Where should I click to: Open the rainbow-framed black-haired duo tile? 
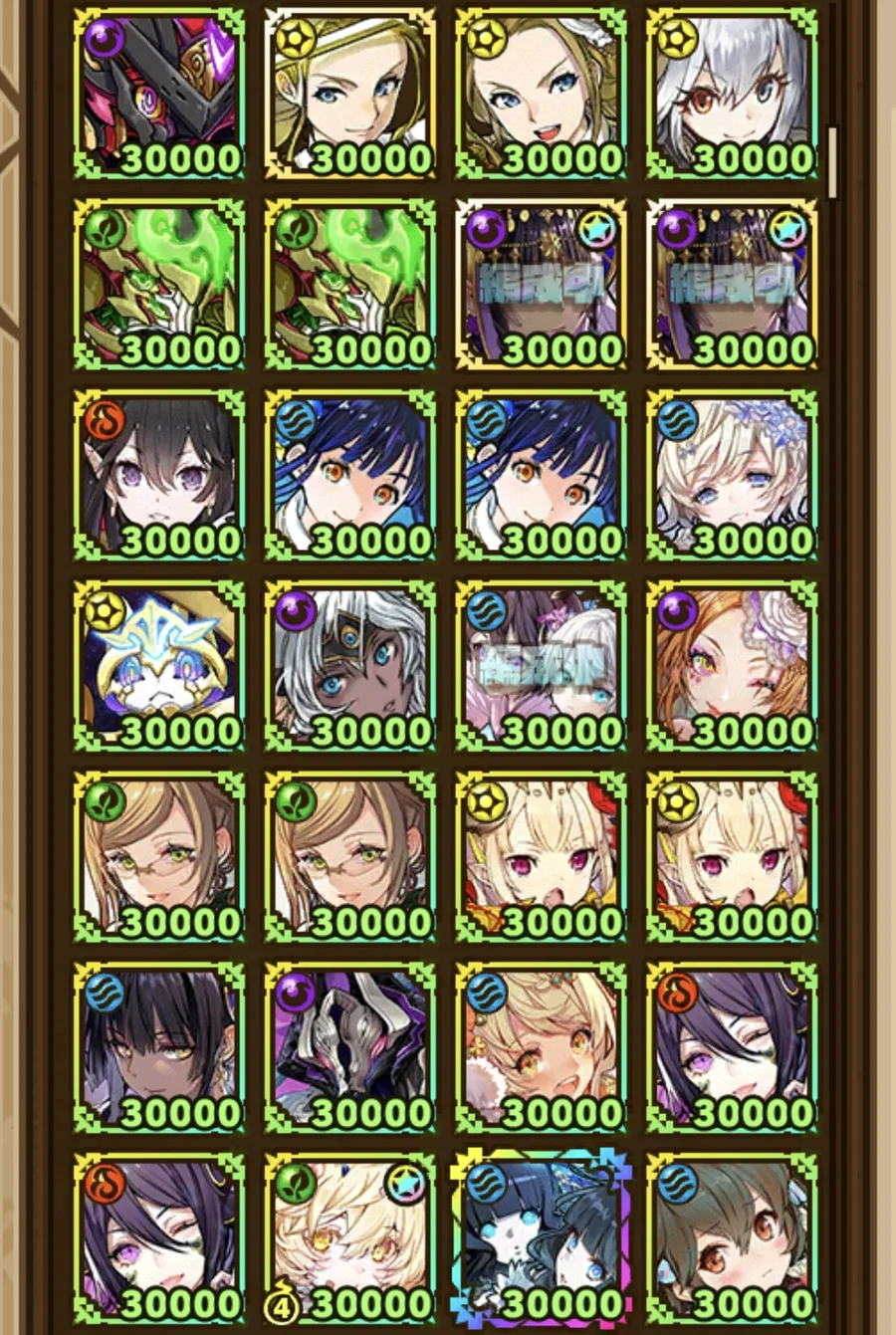tap(542, 1239)
